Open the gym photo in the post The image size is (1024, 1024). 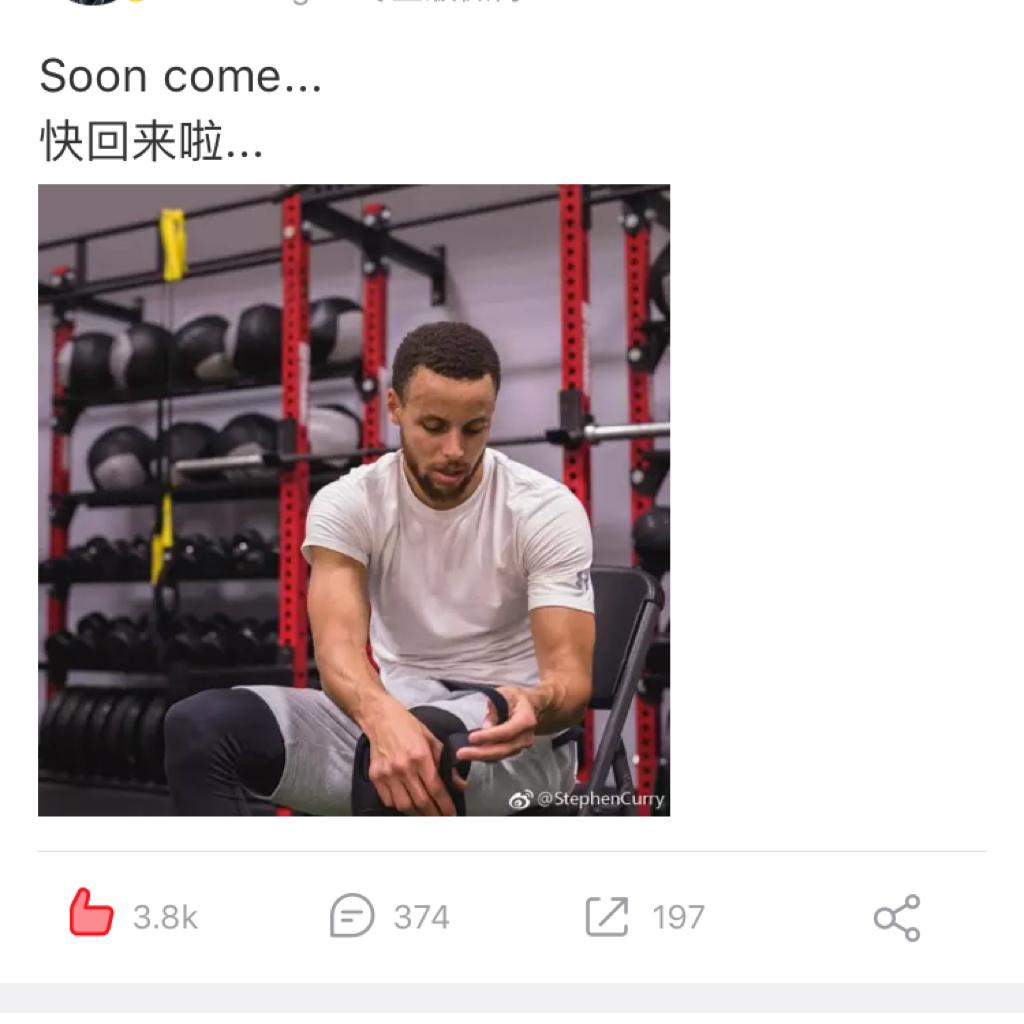pos(354,500)
